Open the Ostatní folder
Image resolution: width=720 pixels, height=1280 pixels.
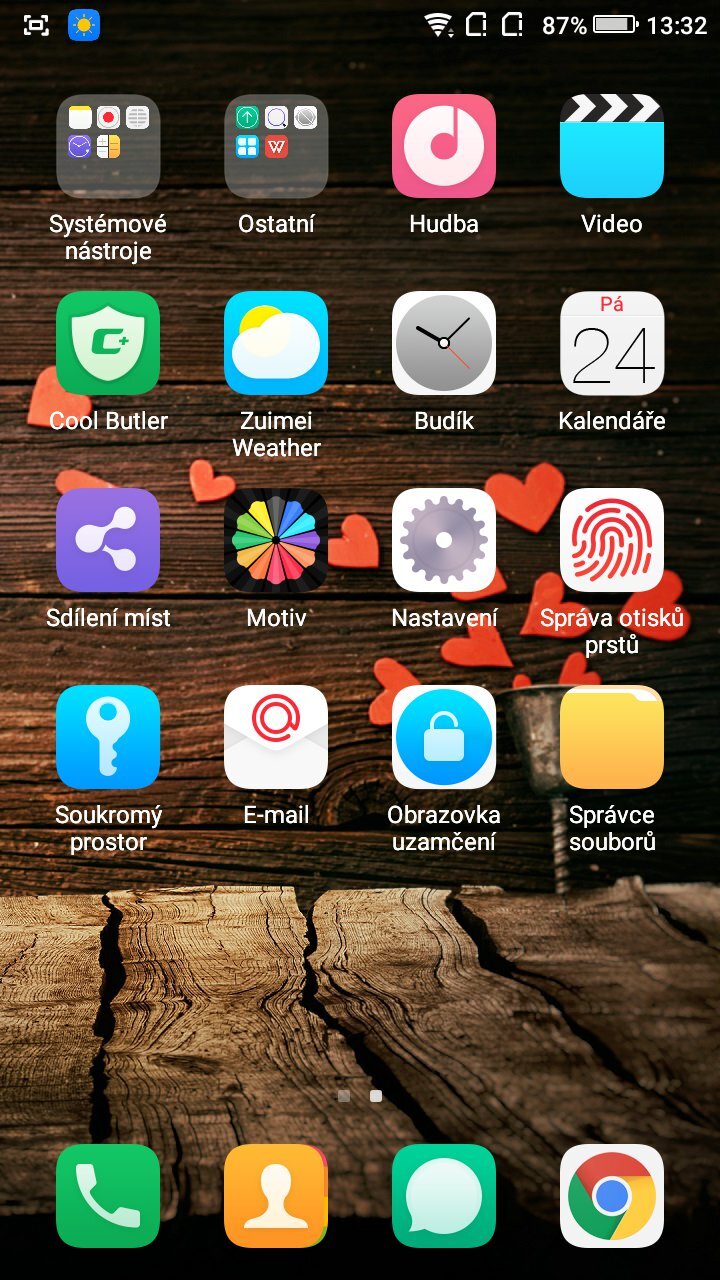(x=276, y=145)
